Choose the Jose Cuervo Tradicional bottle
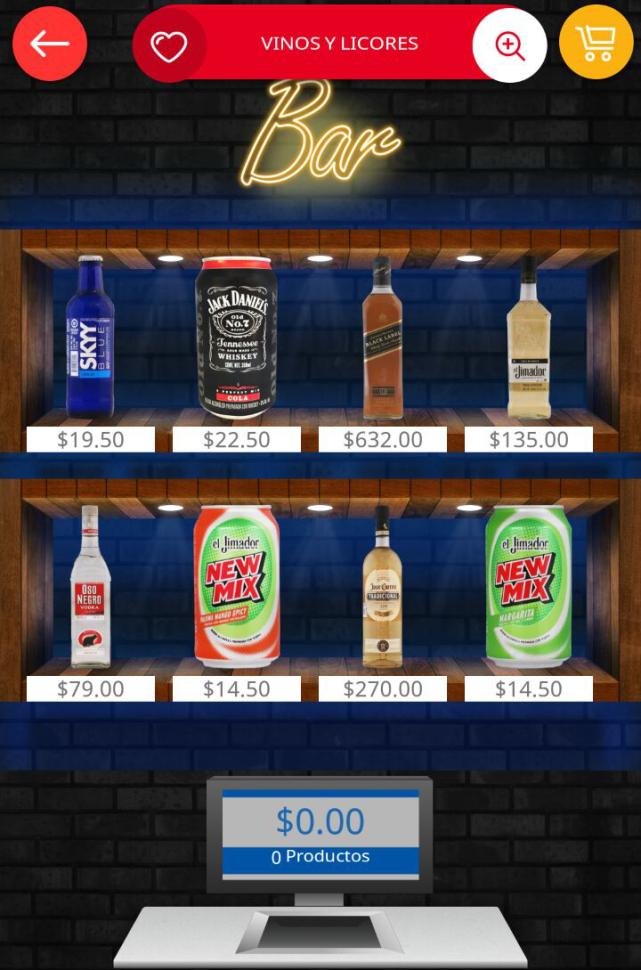The height and width of the screenshot is (970, 641). pos(382,587)
